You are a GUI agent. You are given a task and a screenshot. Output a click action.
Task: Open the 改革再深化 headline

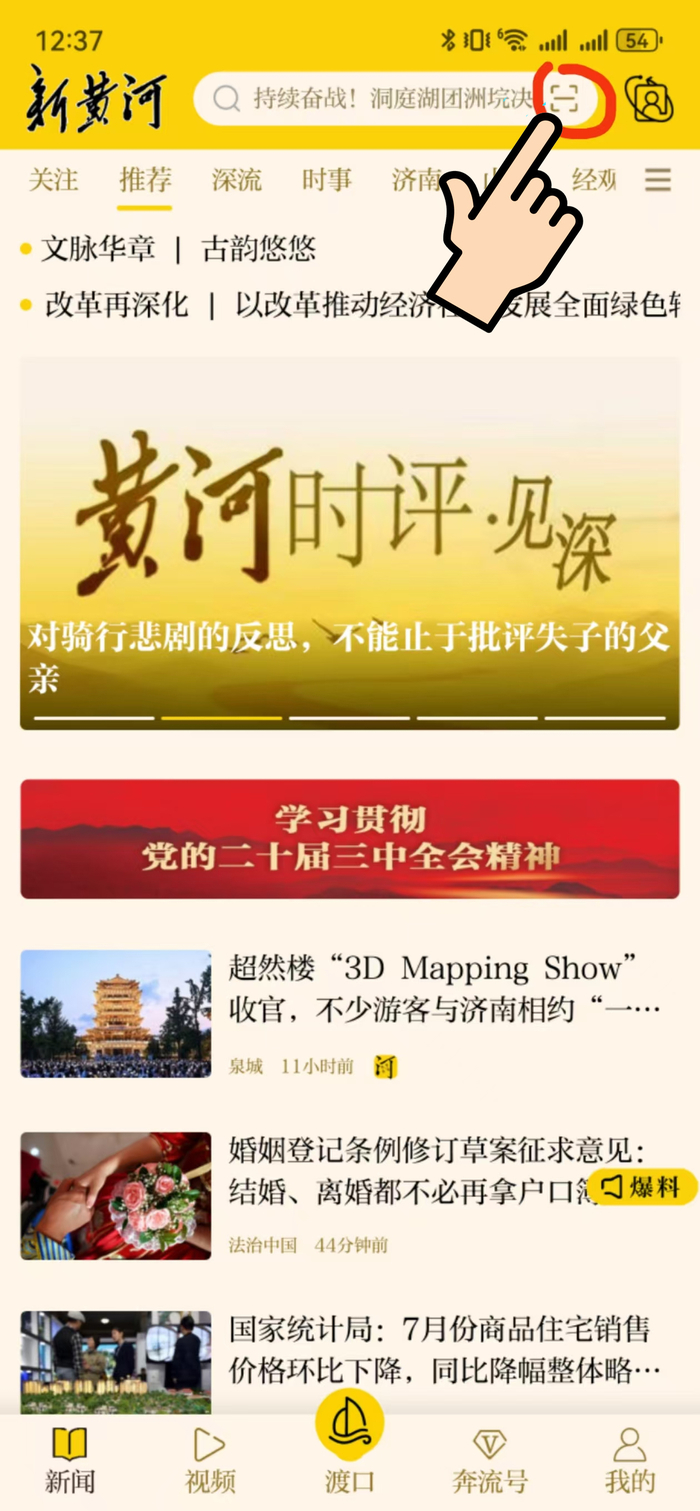coord(116,305)
